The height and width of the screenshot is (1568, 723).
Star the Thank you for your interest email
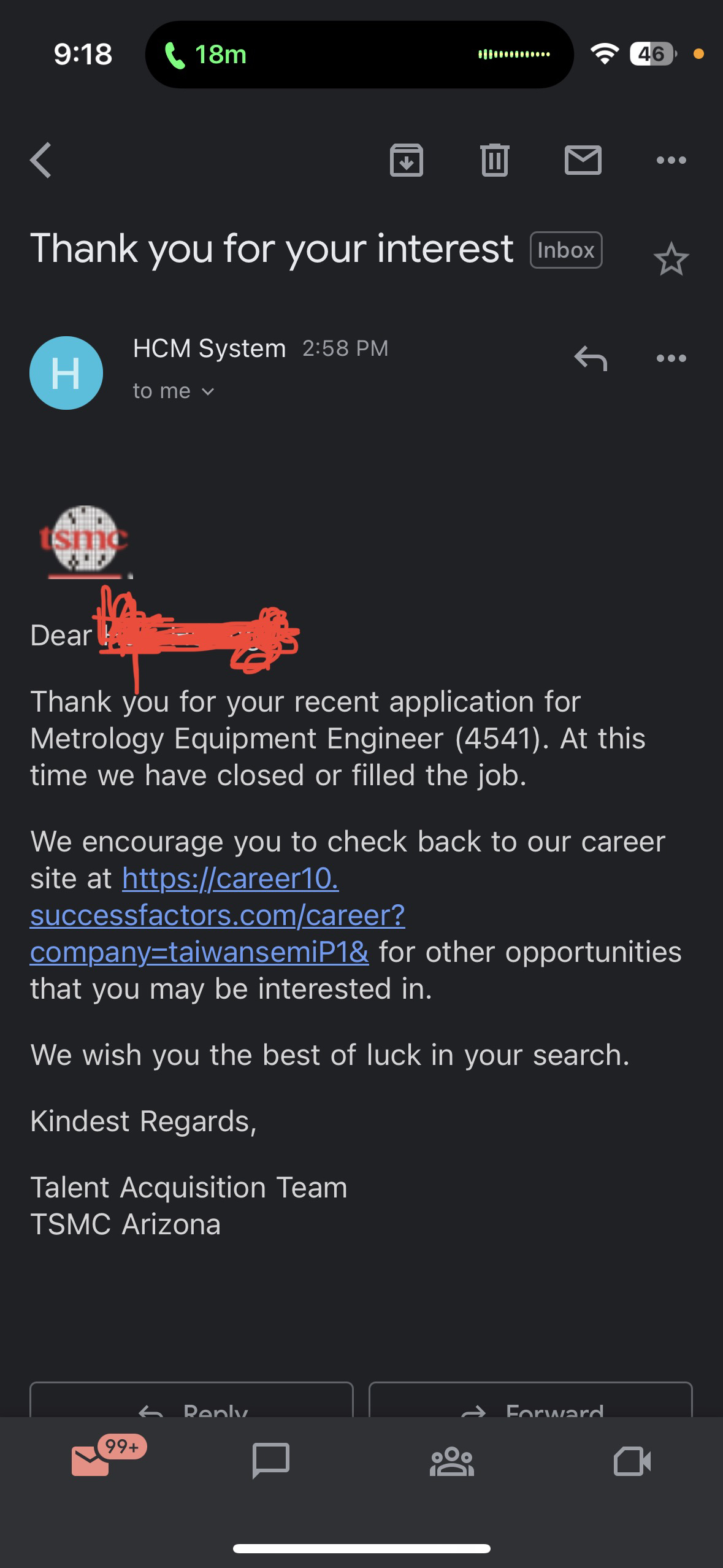(x=671, y=259)
